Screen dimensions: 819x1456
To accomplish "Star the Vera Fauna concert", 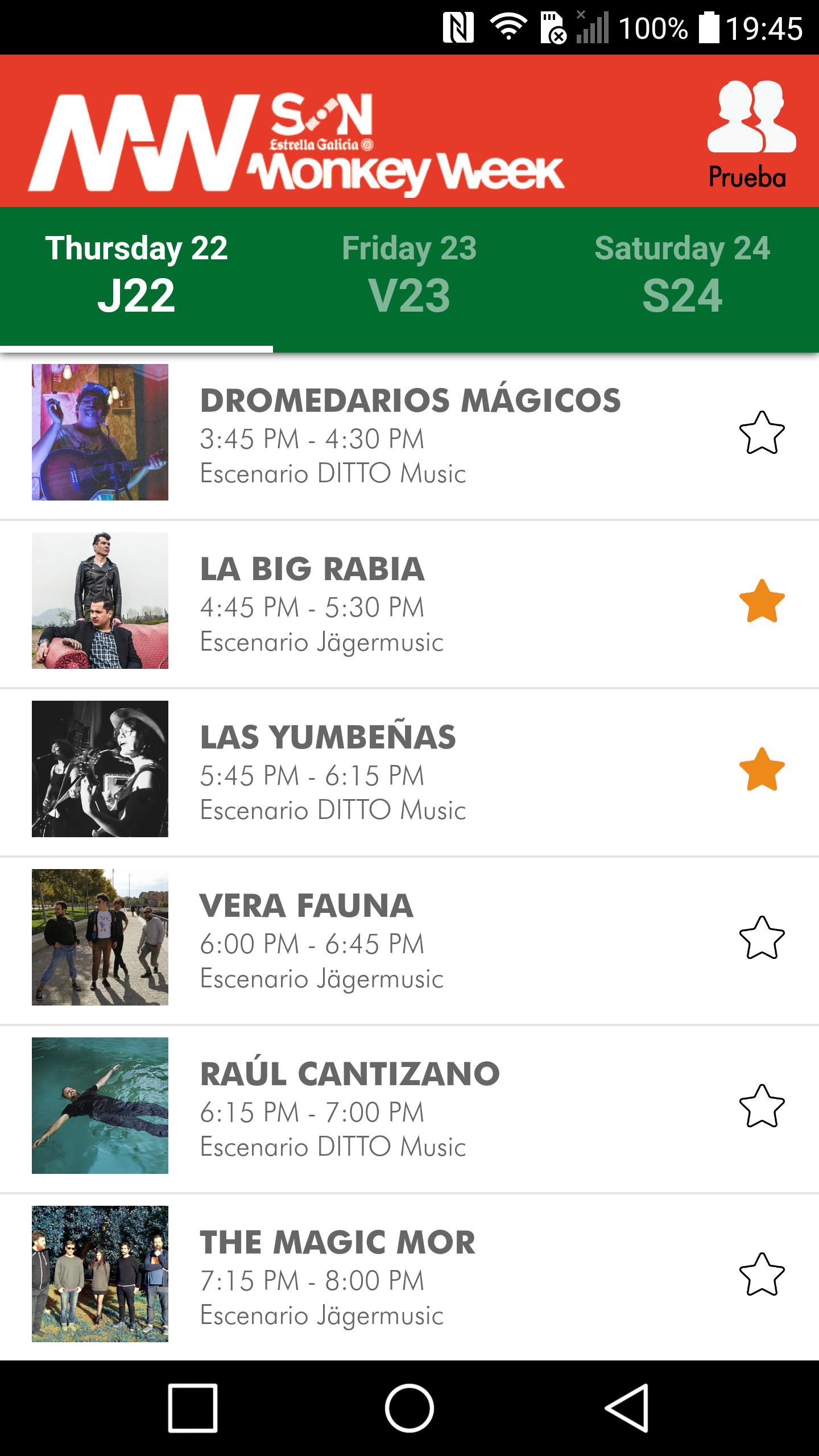I will tap(762, 938).
